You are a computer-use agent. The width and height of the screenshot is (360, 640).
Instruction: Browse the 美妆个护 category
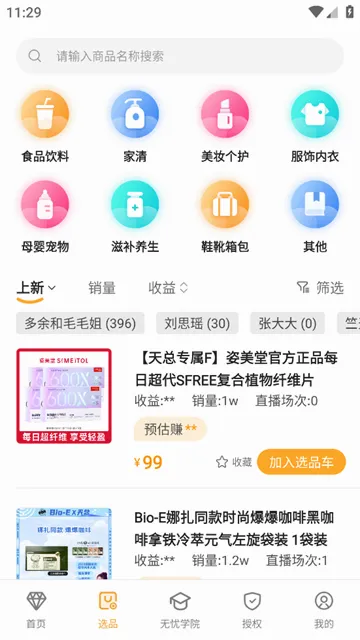pyautogui.click(x=225, y=127)
